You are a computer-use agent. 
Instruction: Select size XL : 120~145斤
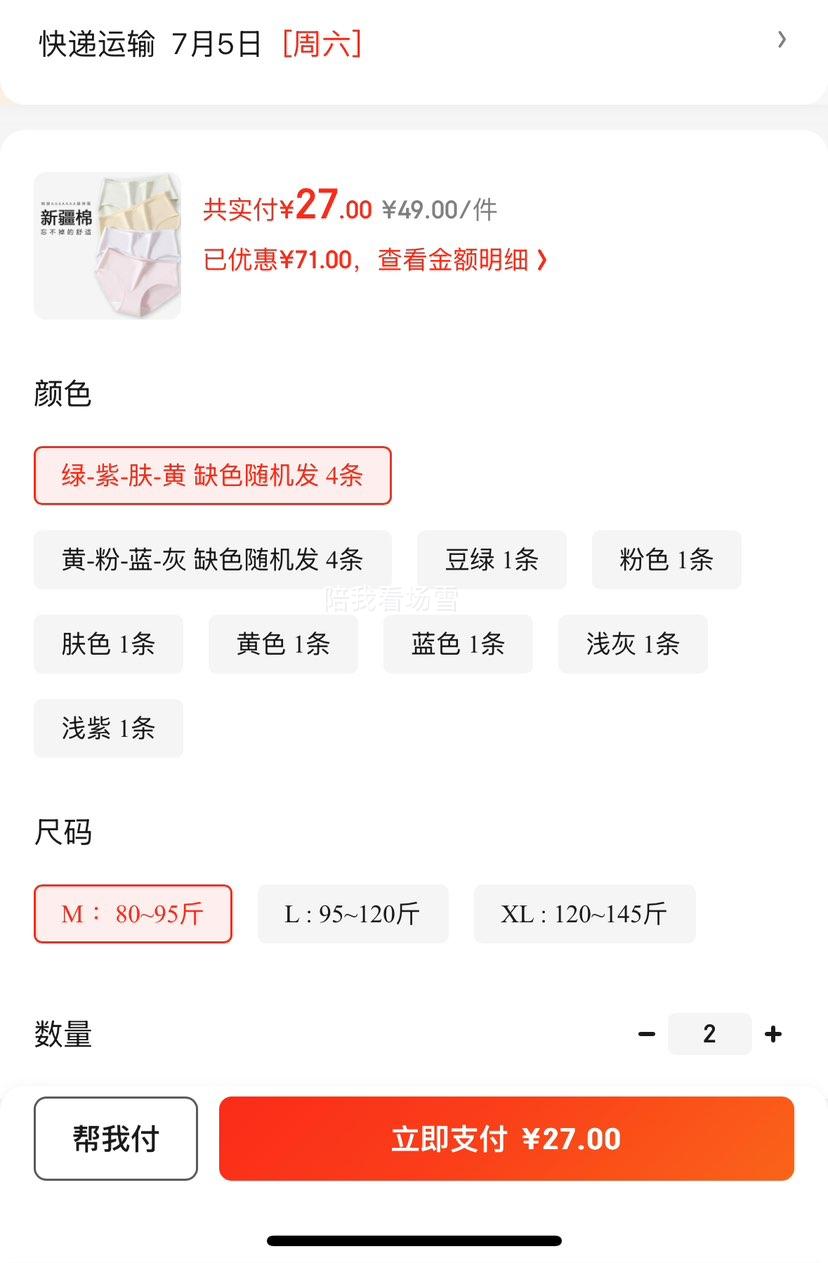point(584,914)
